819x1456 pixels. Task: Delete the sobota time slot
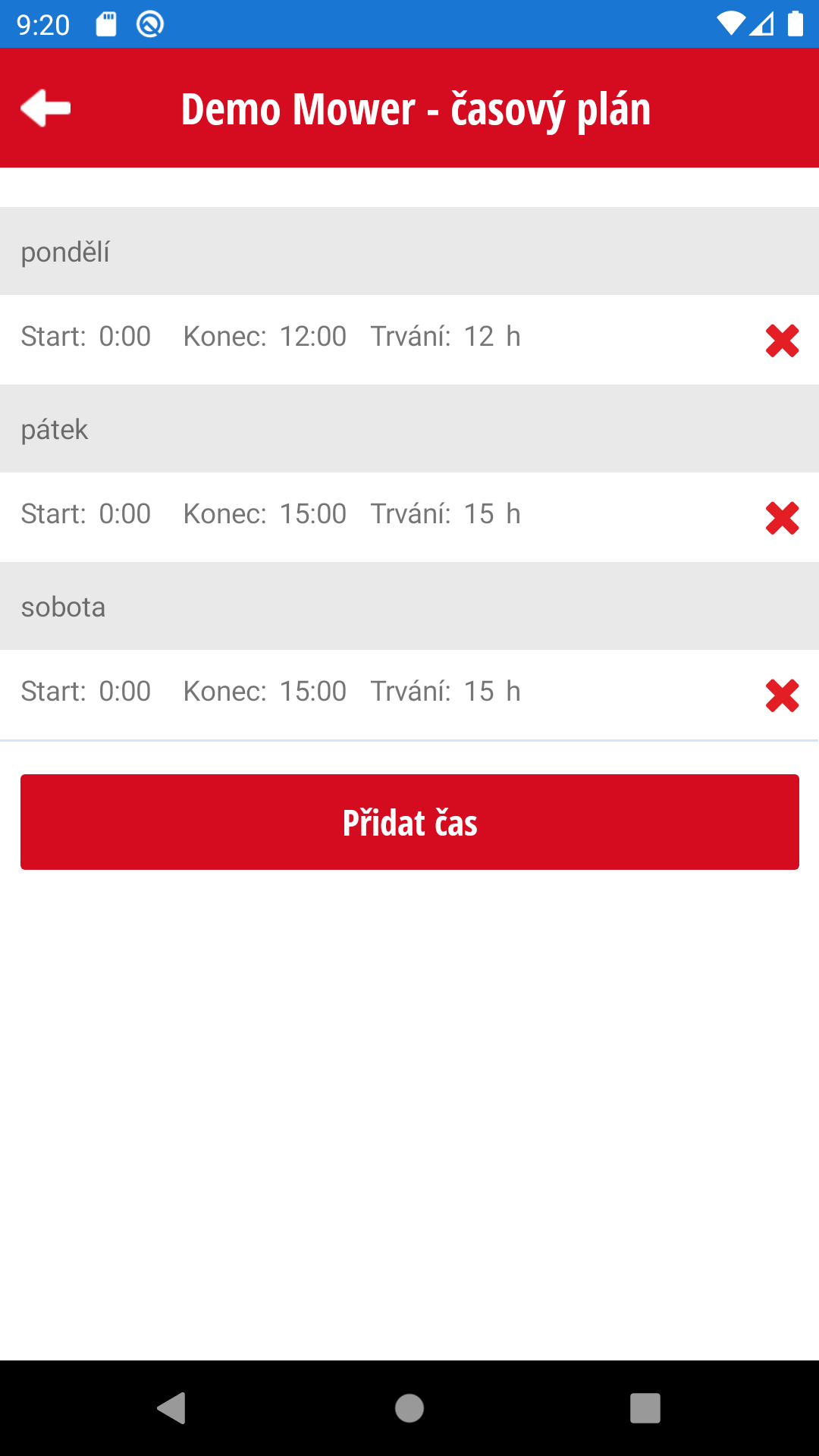[782, 695]
